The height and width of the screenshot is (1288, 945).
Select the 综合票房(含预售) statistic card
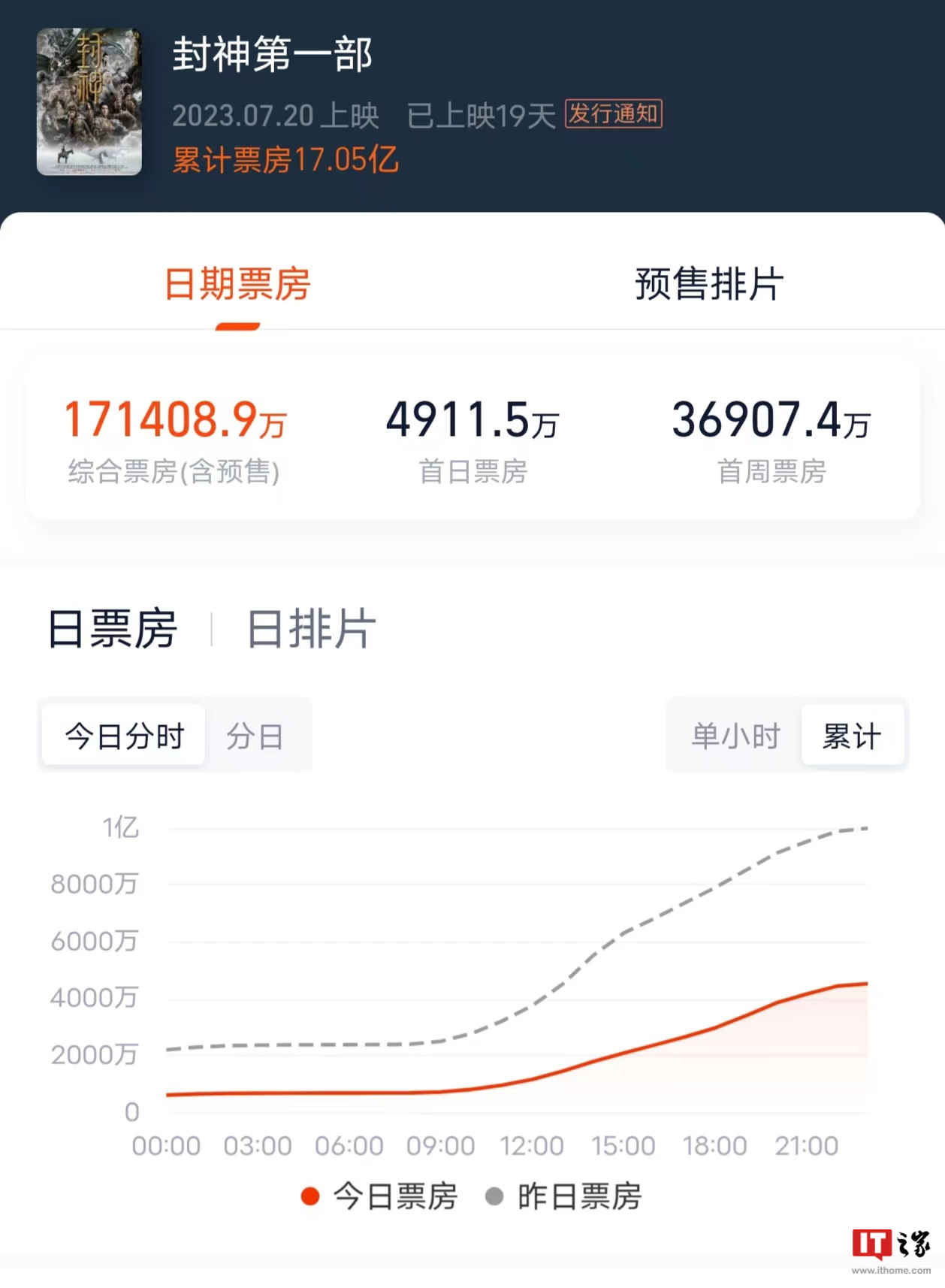click(x=174, y=440)
